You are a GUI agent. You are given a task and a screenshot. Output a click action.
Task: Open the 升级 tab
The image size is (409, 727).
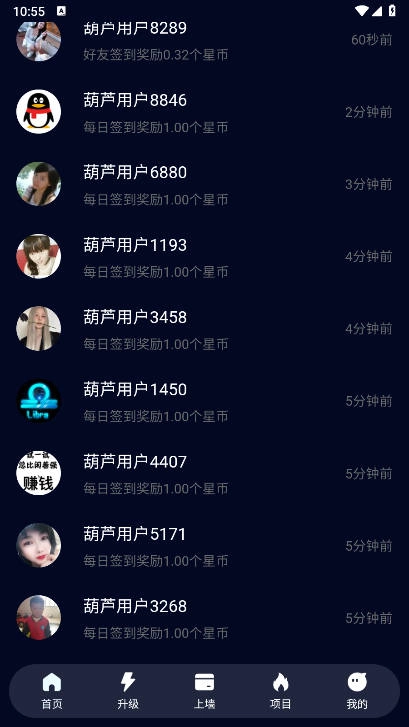point(128,691)
